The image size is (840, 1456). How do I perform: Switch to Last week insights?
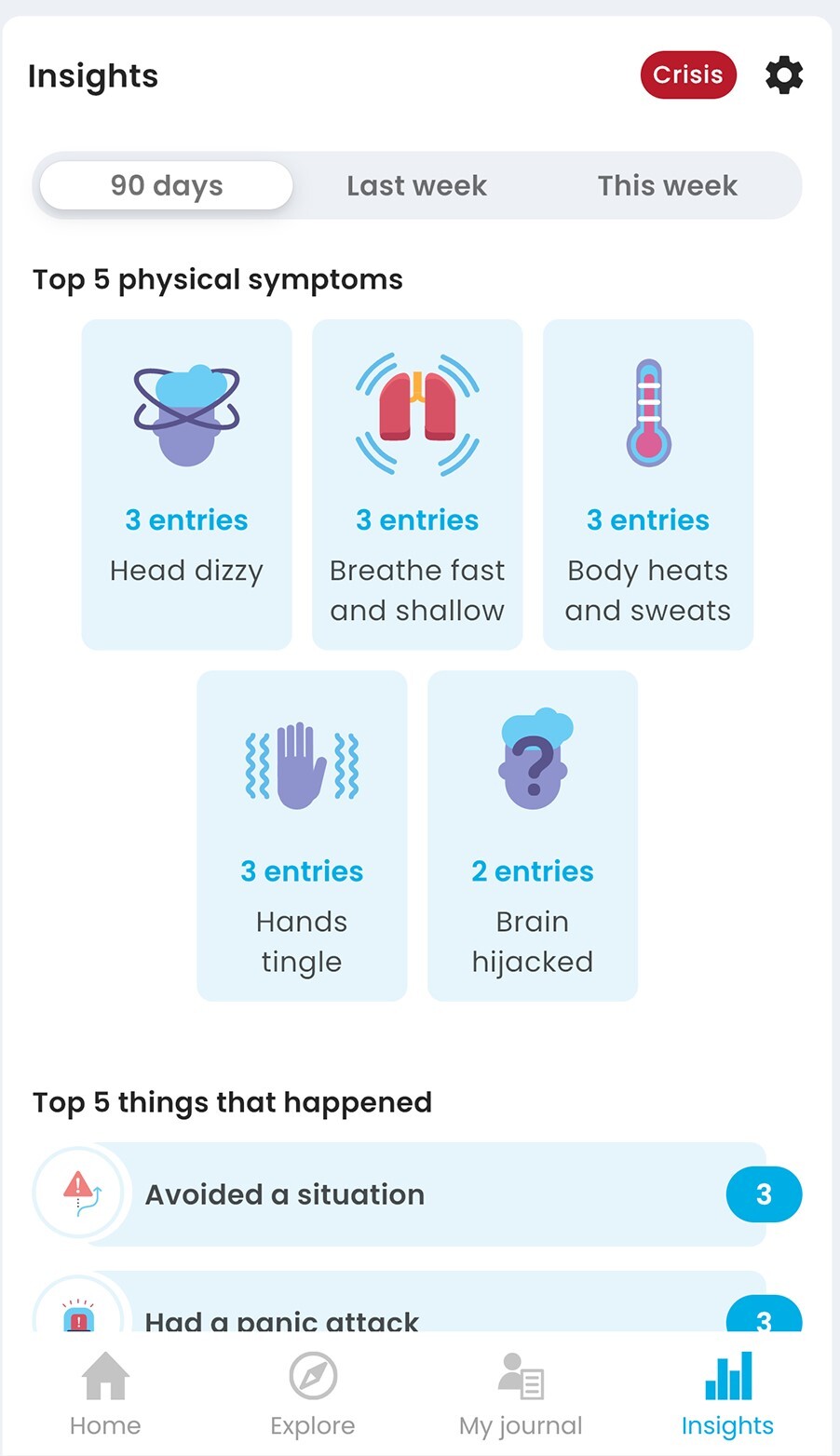coord(416,185)
